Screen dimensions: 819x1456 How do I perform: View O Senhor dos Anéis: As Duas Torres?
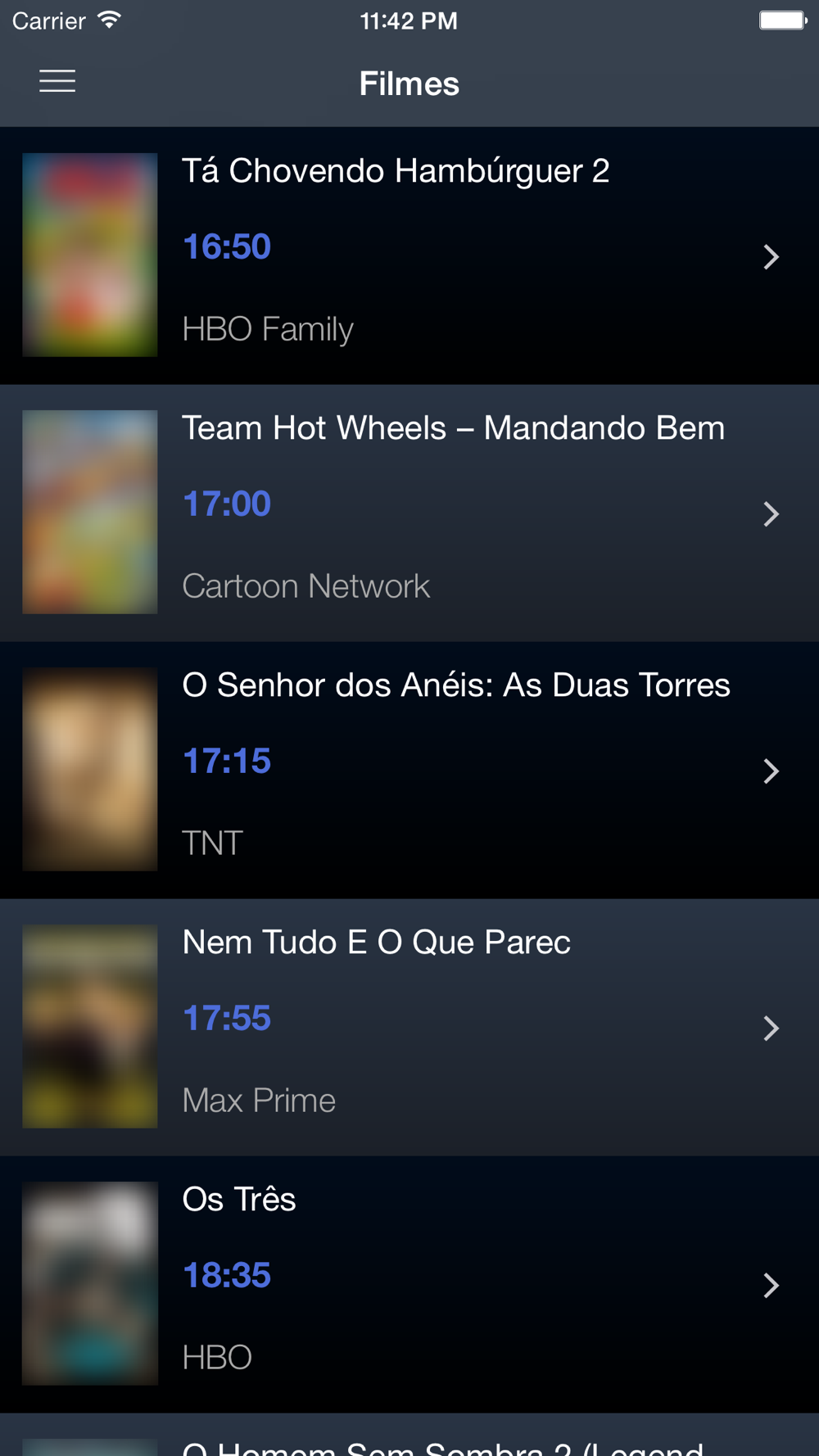click(x=409, y=769)
